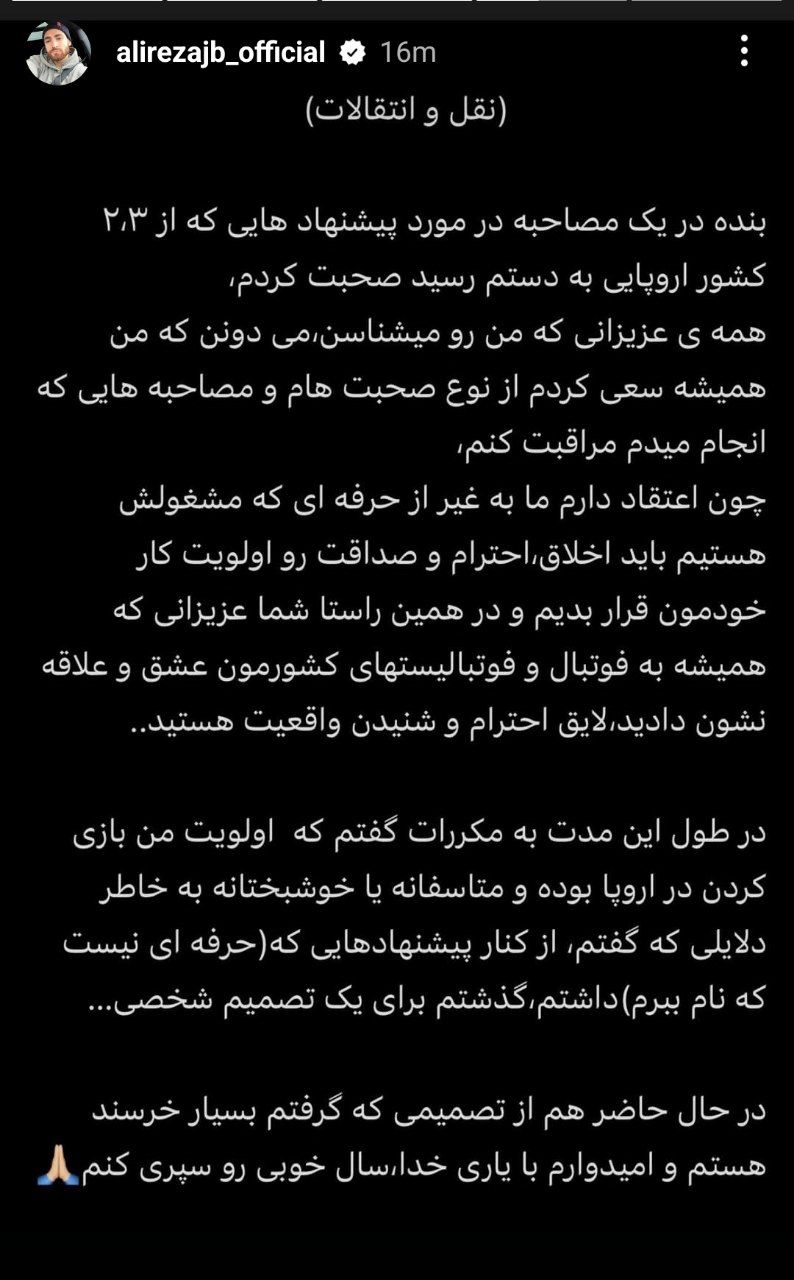Viewport: 794px width, 1280px height.
Task: Tap the bottom dot of the kebab menu
Action: (742, 62)
